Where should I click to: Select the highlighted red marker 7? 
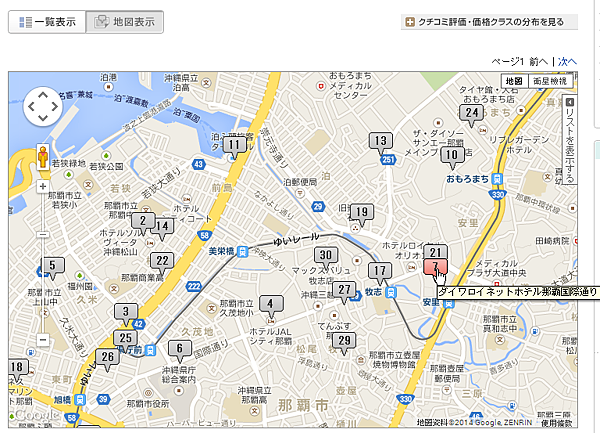tap(435, 266)
